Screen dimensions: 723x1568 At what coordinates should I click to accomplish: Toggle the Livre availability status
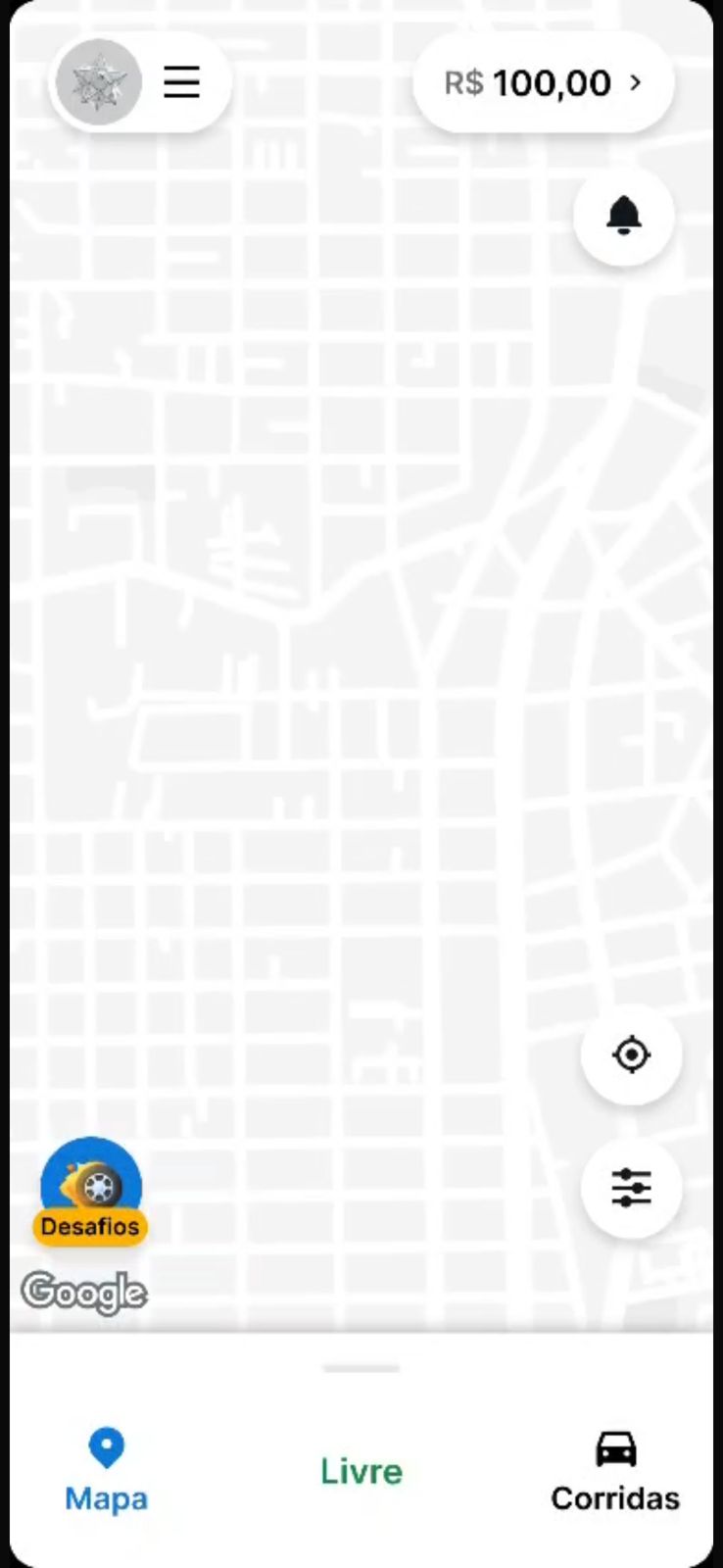361,1471
